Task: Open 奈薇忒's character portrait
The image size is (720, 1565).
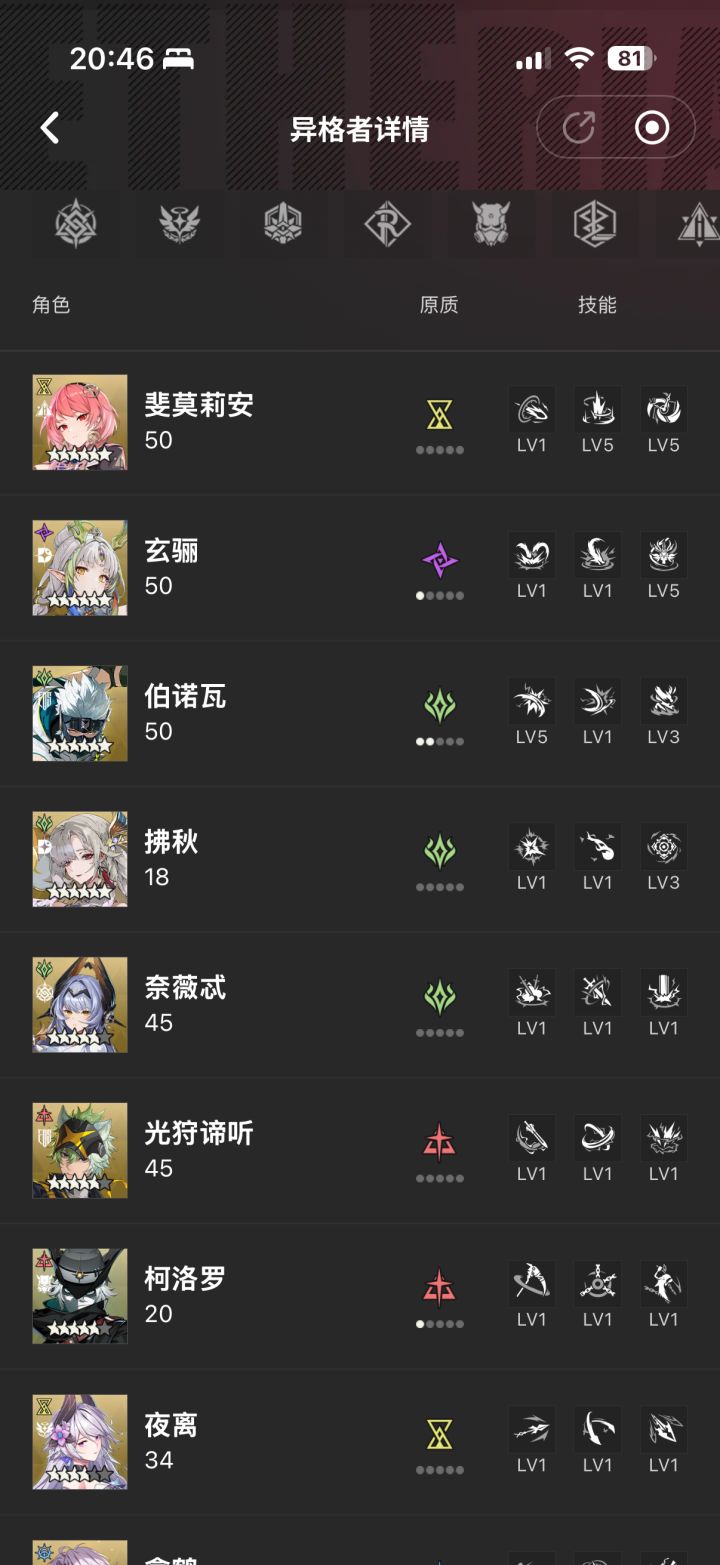Action: [x=79, y=1004]
